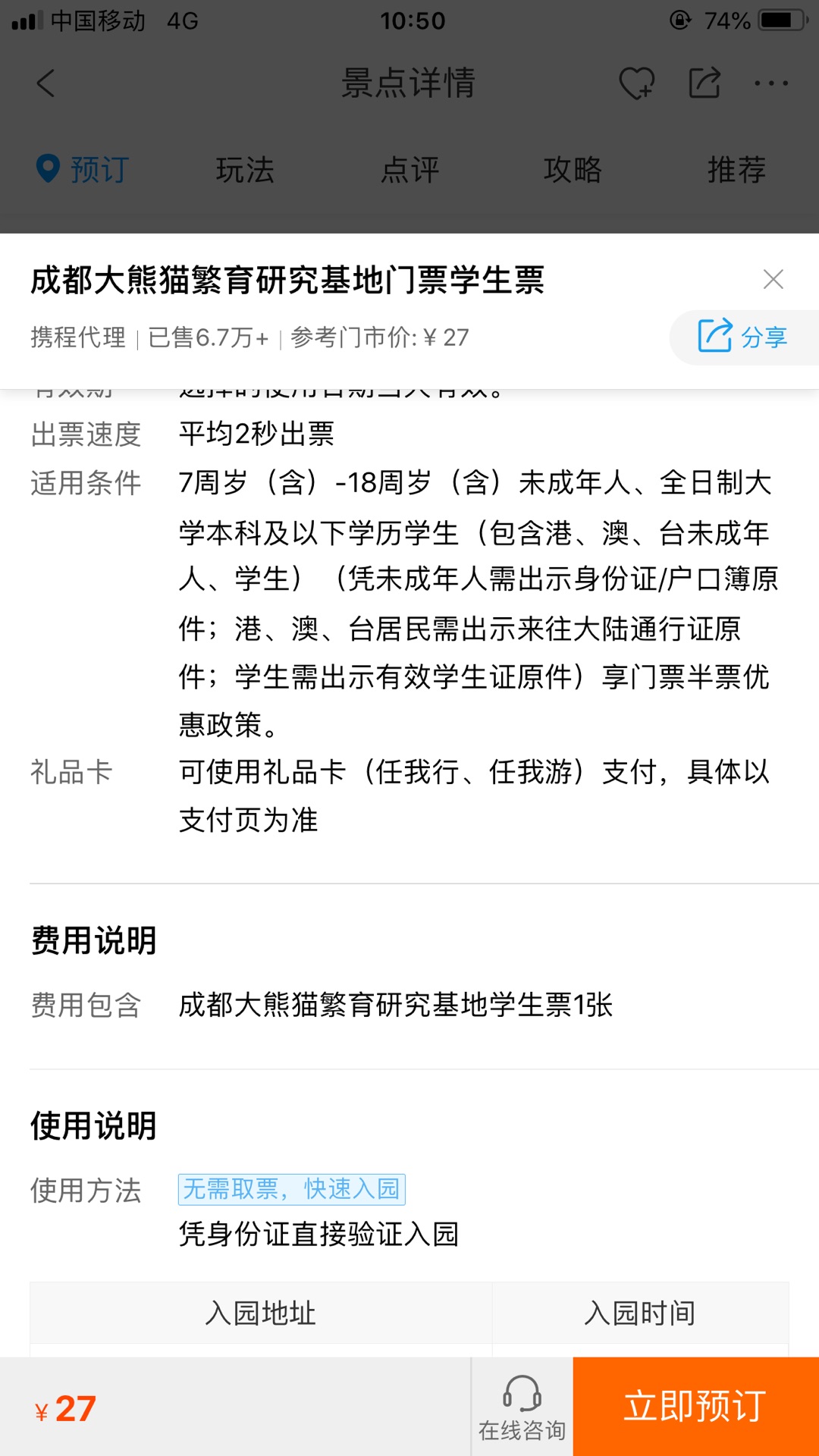Add attraction to favorites with heart icon
Image resolution: width=819 pixels, height=1456 pixels.
[636, 83]
